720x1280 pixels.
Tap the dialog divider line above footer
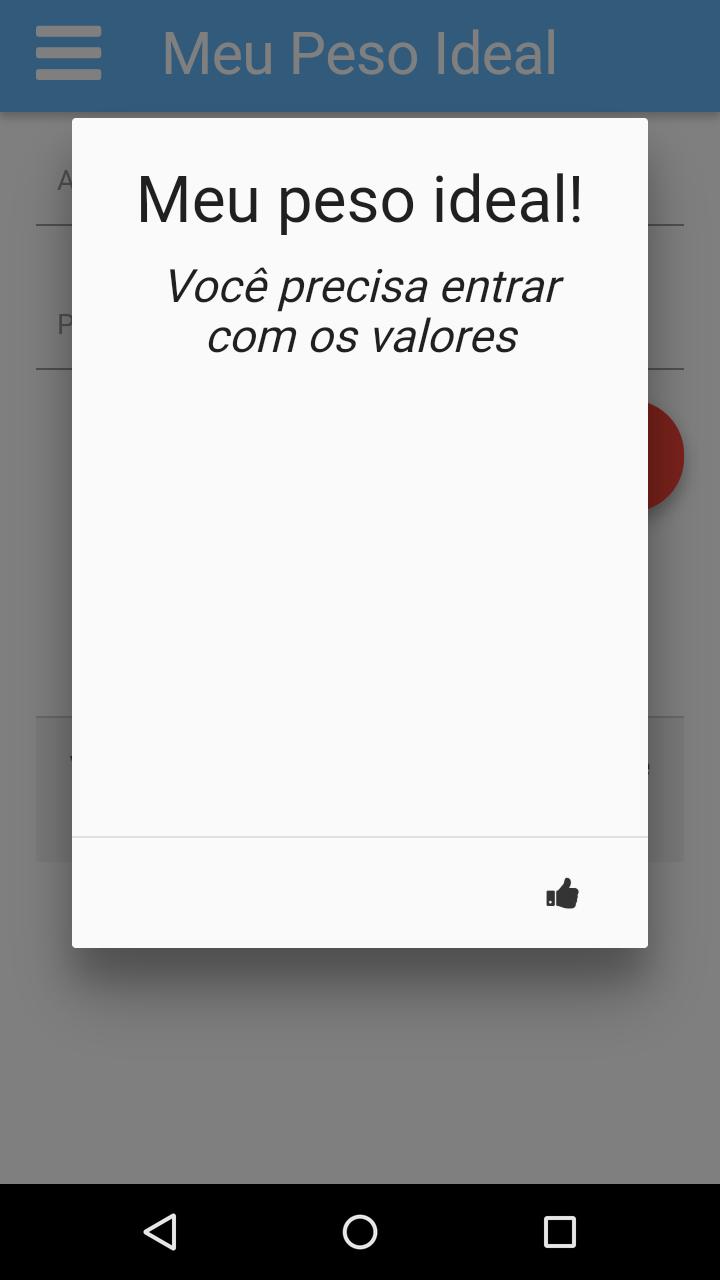point(360,837)
